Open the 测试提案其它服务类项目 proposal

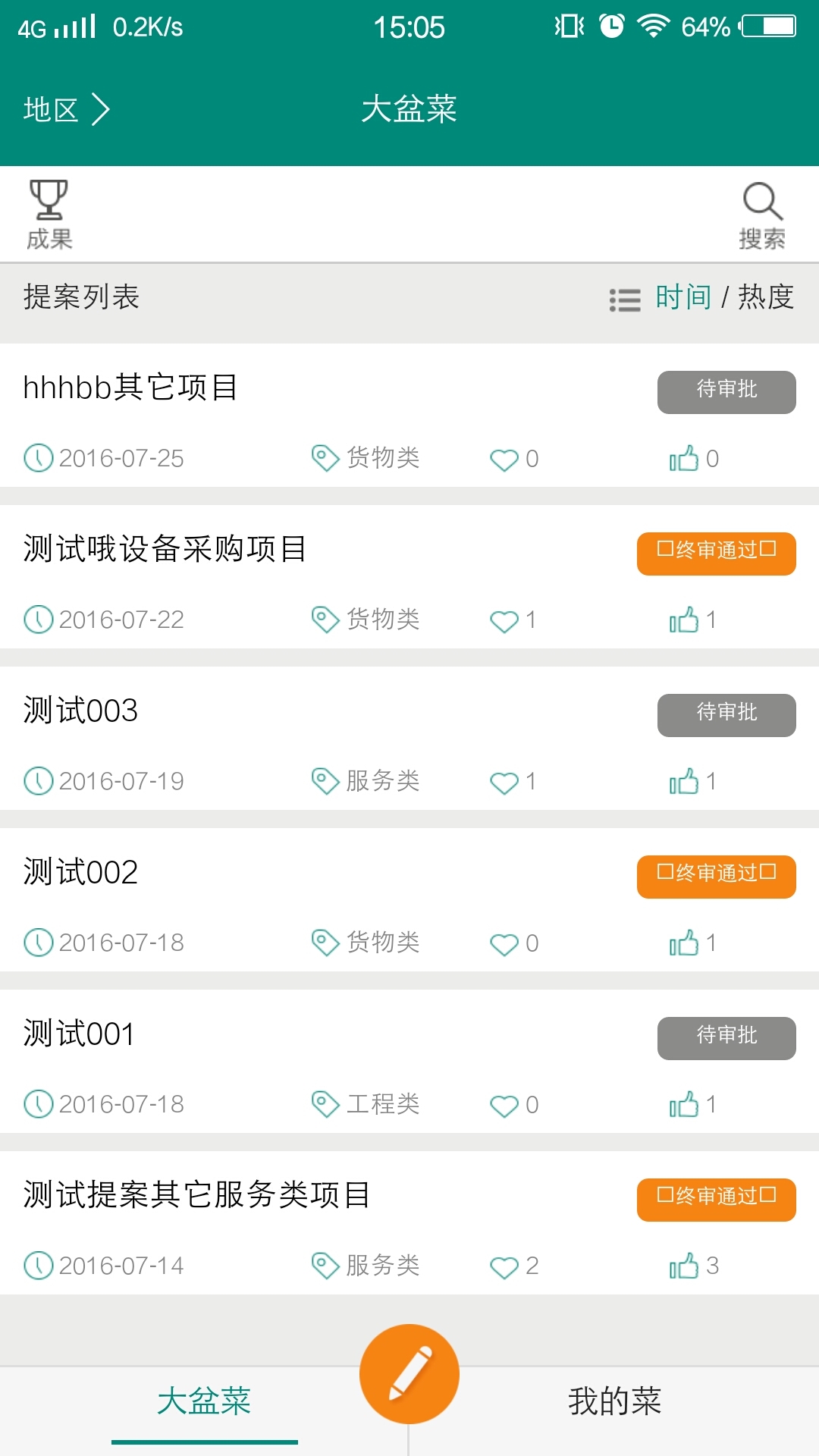[x=197, y=1195]
